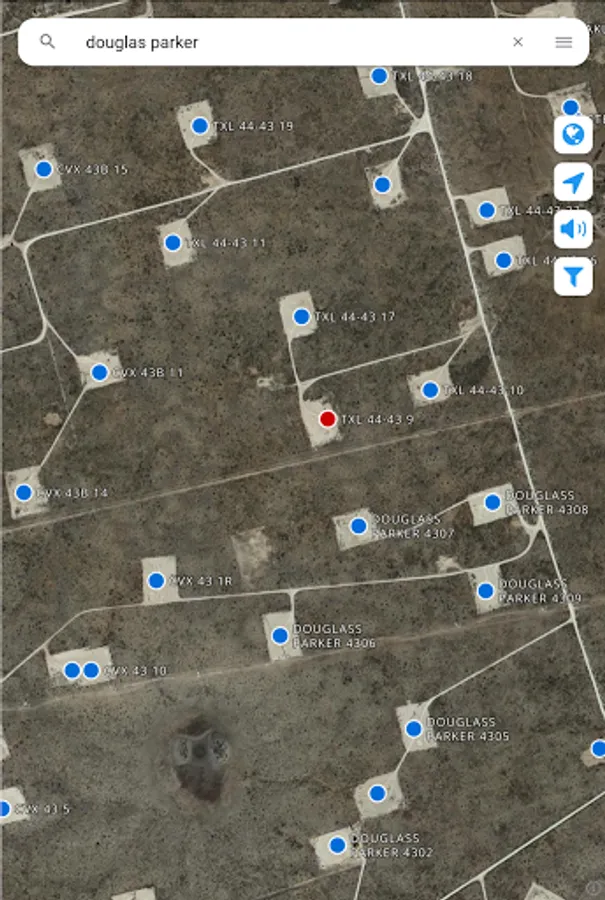Viewport: 605px width, 900px height.
Task: Select the DOUGLASS PARKER 4308 marker
Action: (x=492, y=502)
